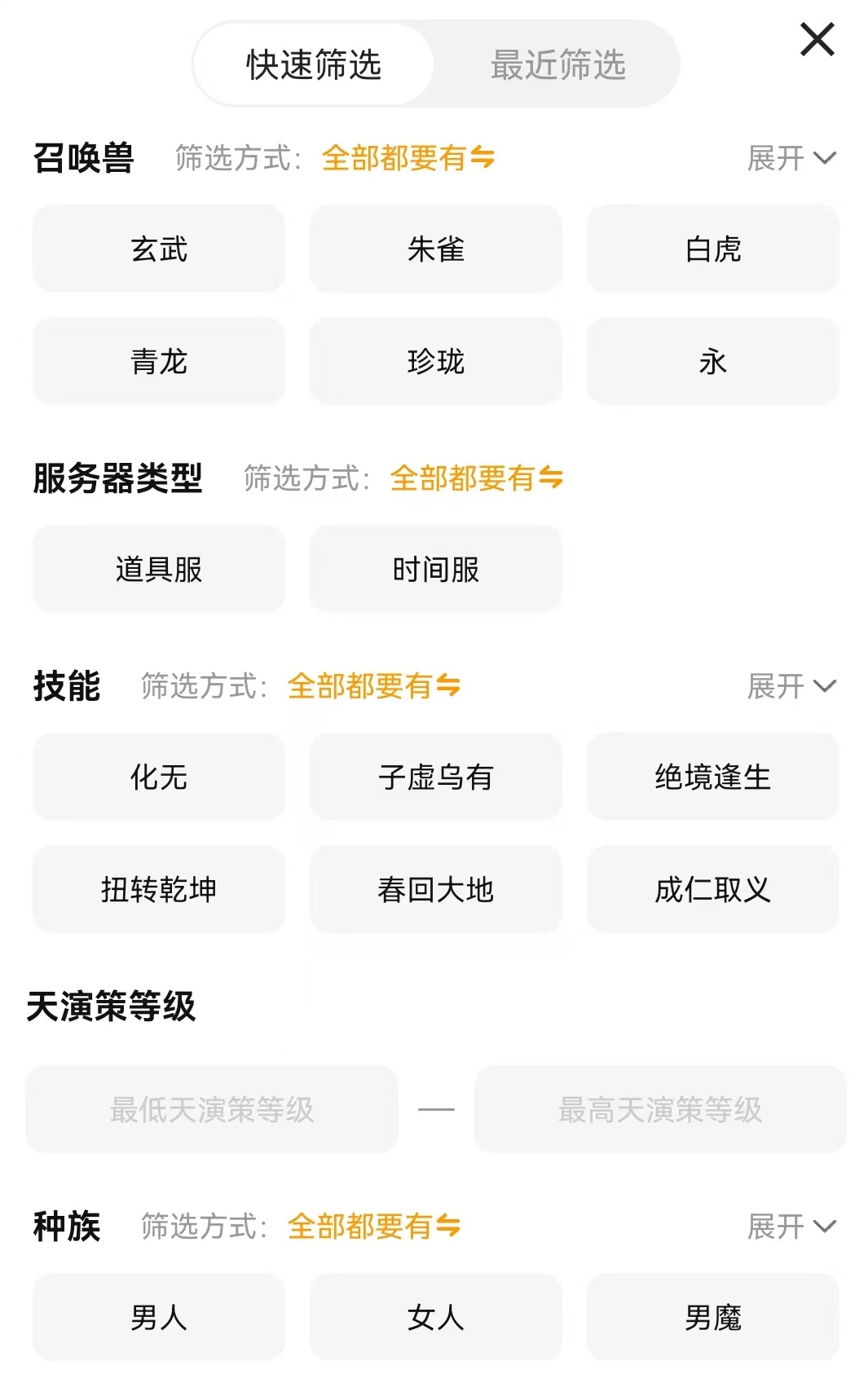Tap the 最高天演策等级 field
Image resolution: width=868 pixels, height=1383 pixels.
[660, 1109]
